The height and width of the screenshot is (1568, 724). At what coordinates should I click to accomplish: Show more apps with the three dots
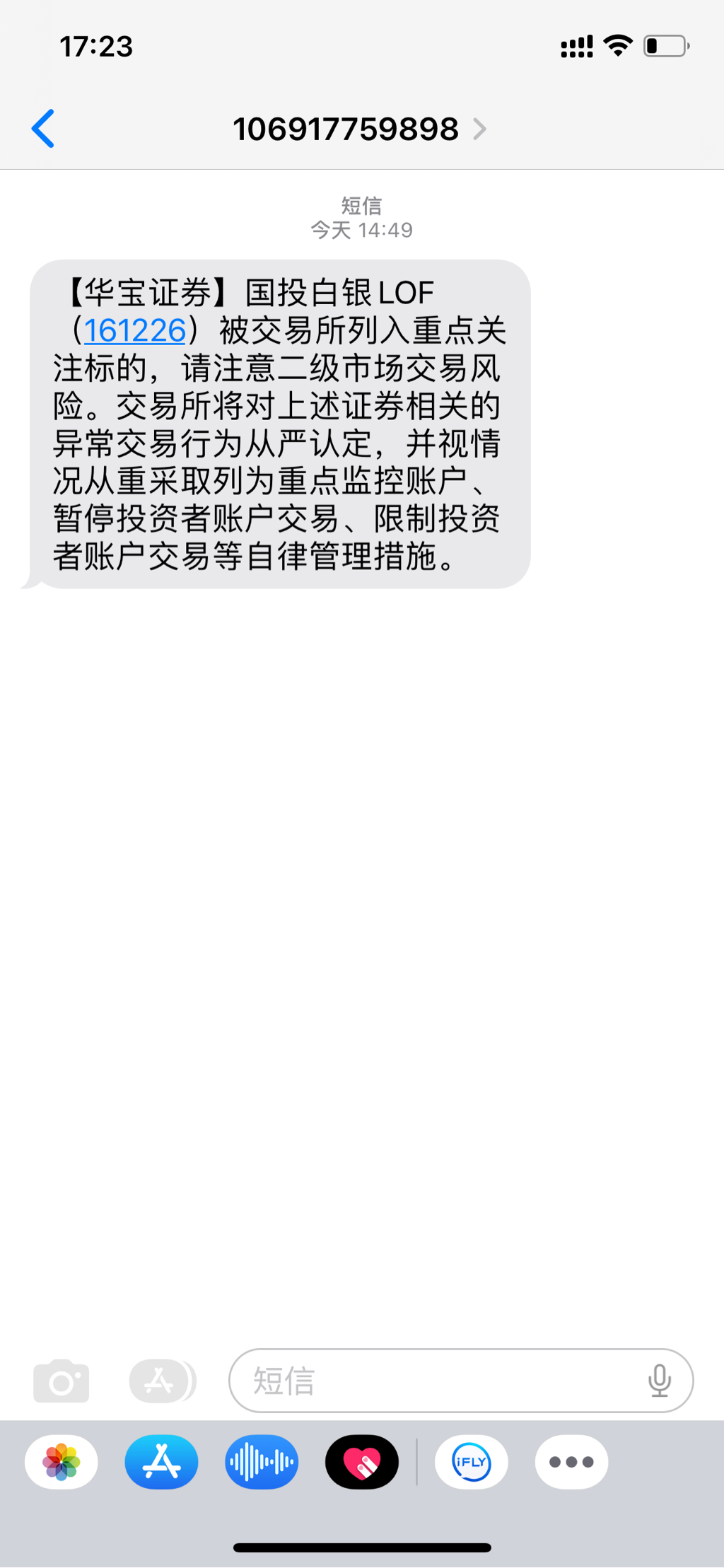click(x=571, y=1462)
